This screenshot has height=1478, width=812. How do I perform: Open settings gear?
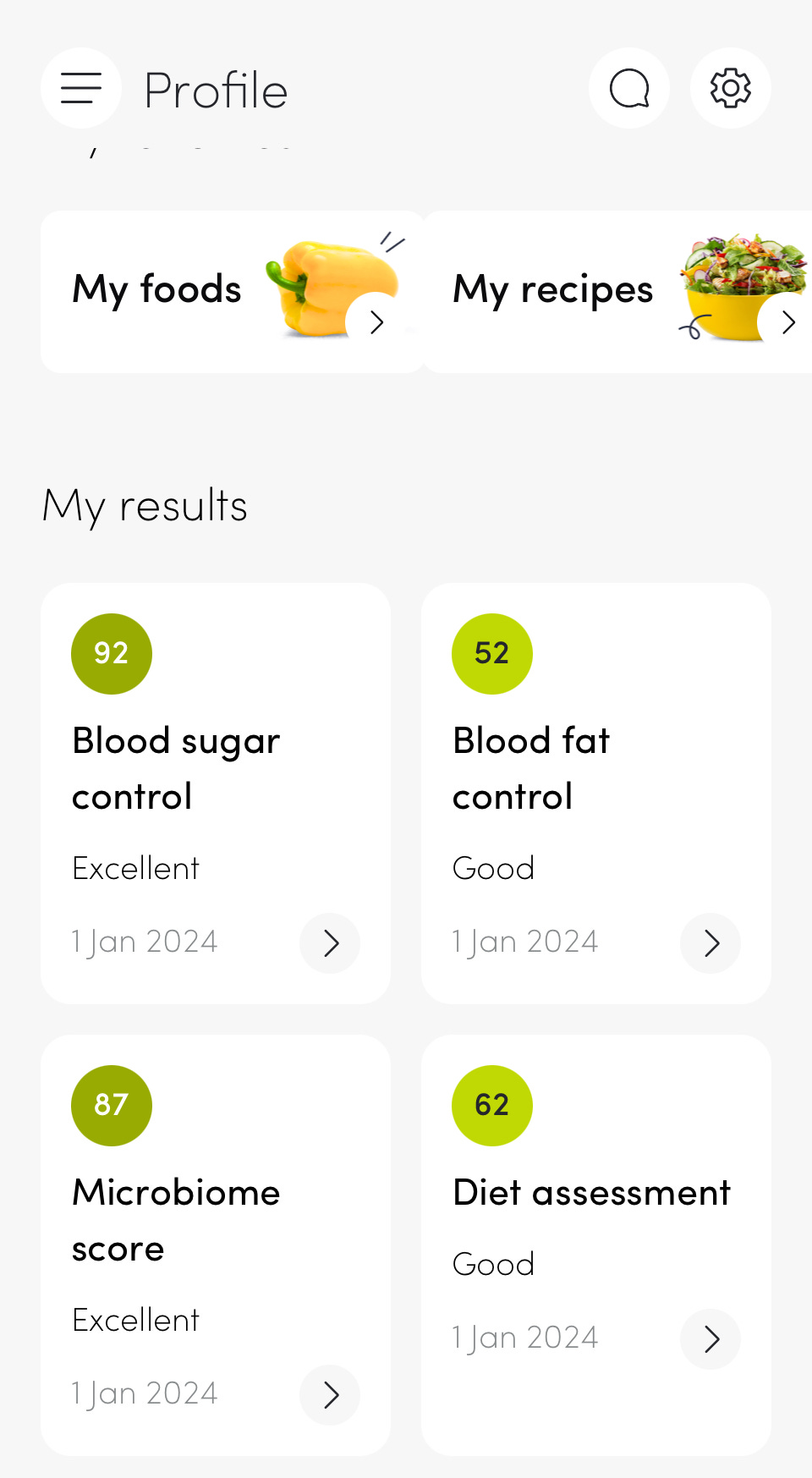[x=730, y=88]
